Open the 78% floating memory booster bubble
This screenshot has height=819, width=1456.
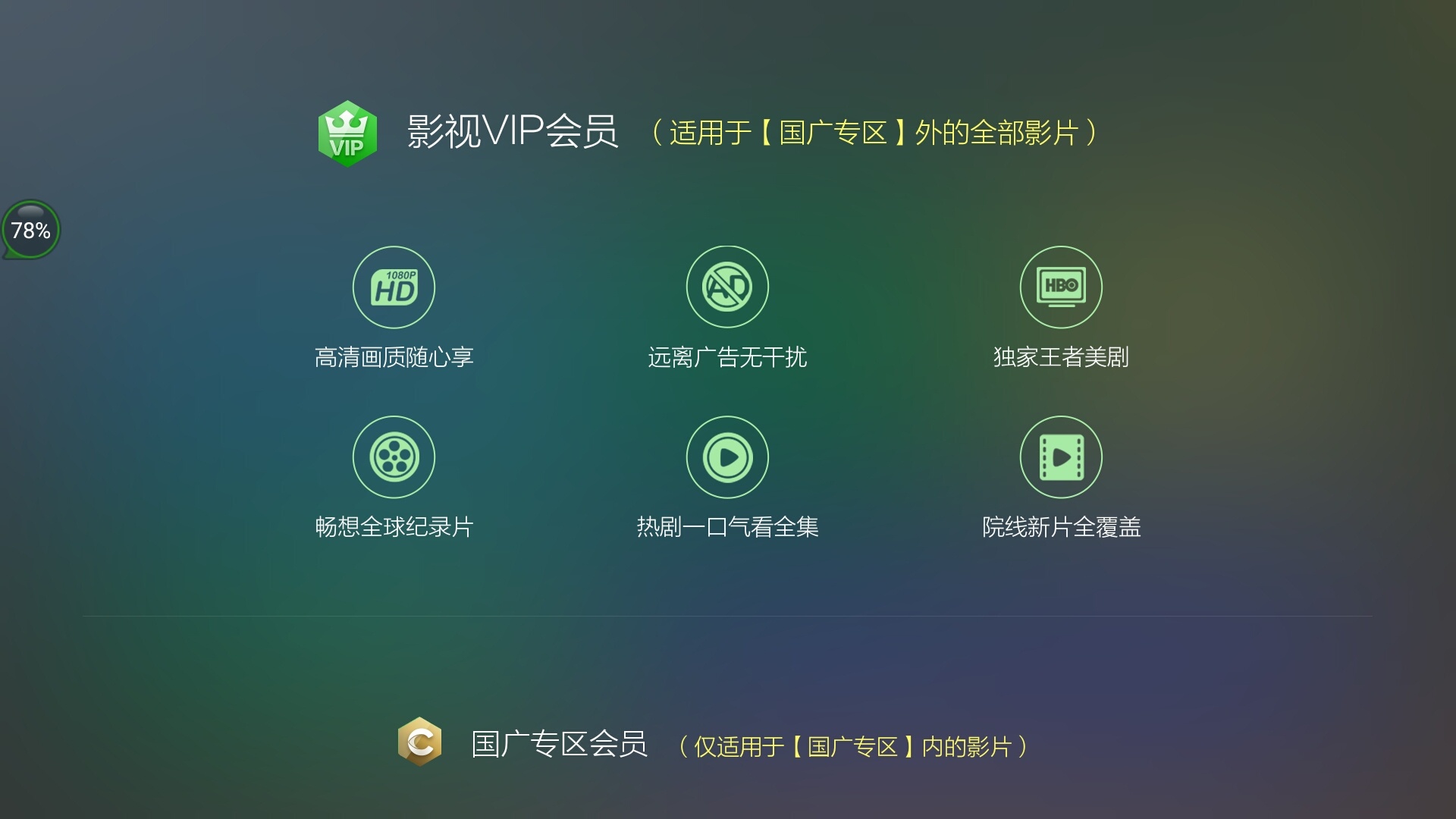tap(30, 230)
